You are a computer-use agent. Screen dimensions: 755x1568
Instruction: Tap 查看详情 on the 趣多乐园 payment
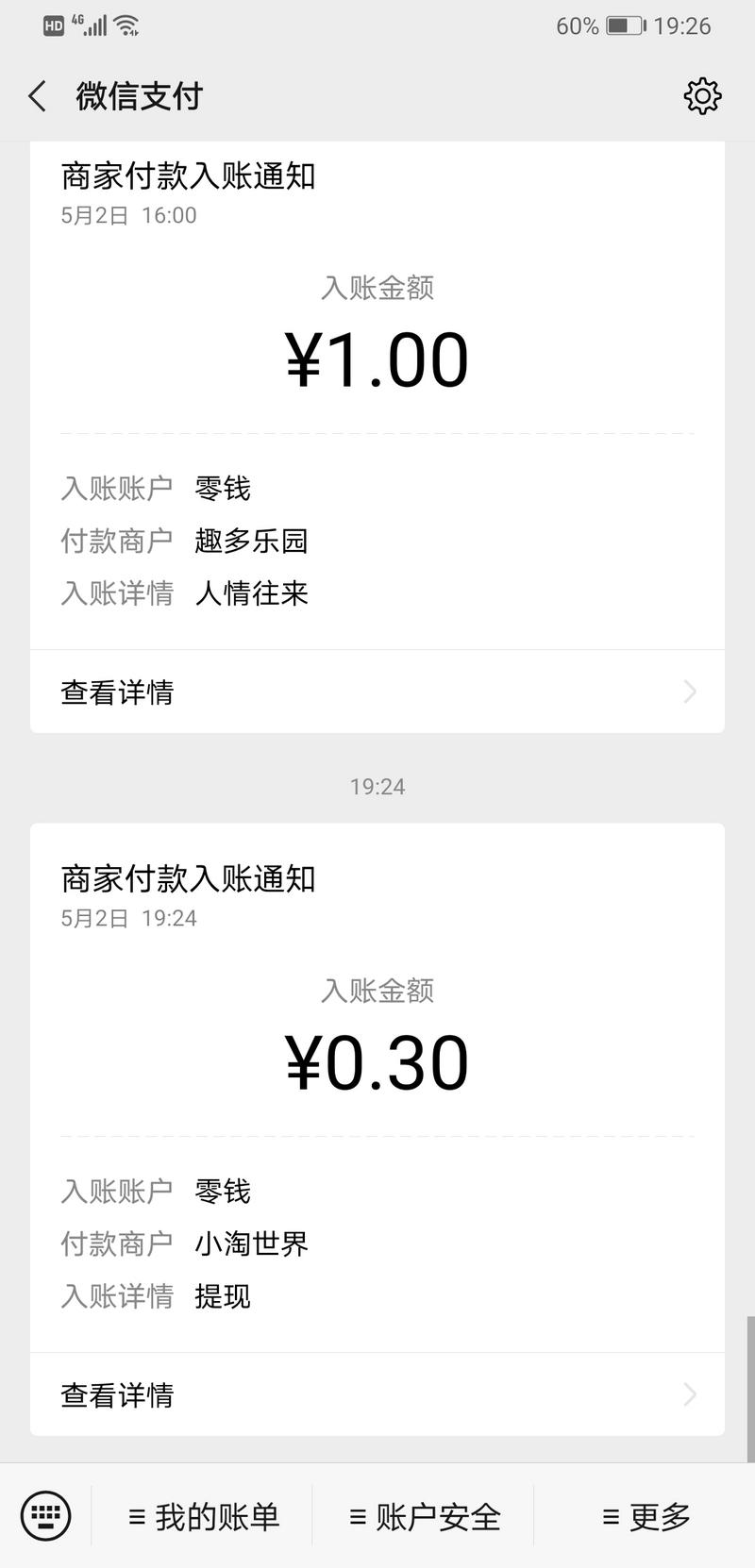(117, 692)
